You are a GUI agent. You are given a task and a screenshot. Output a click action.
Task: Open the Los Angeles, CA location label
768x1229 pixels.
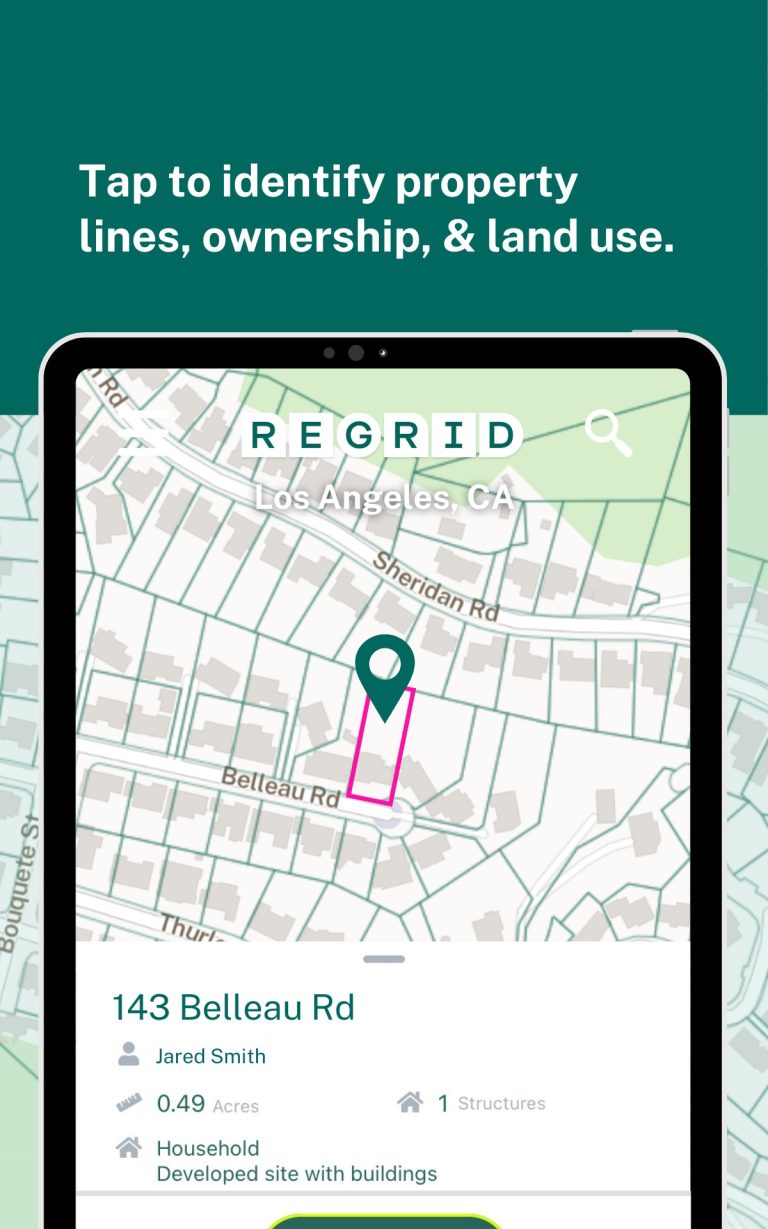click(x=384, y=495)
